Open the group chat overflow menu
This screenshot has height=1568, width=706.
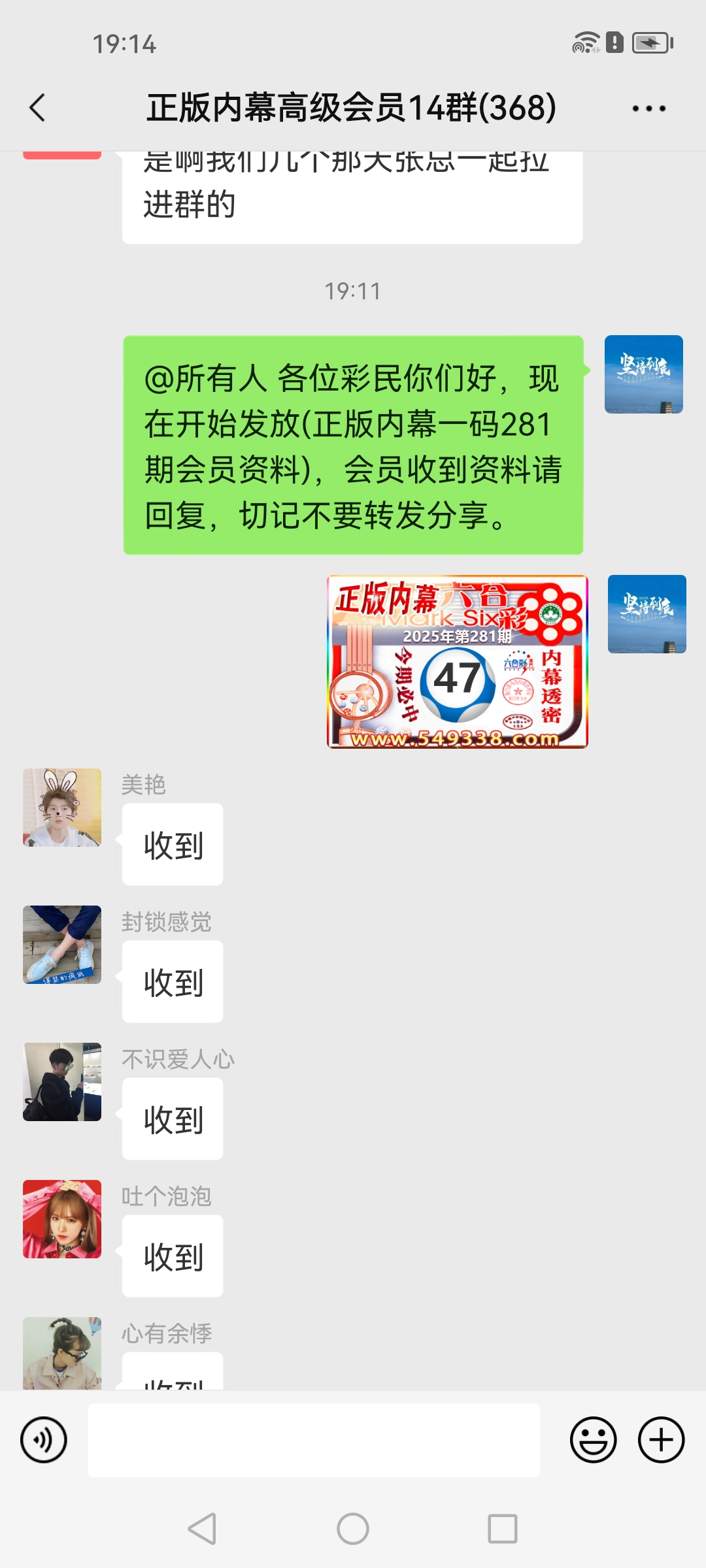(648, 108)
